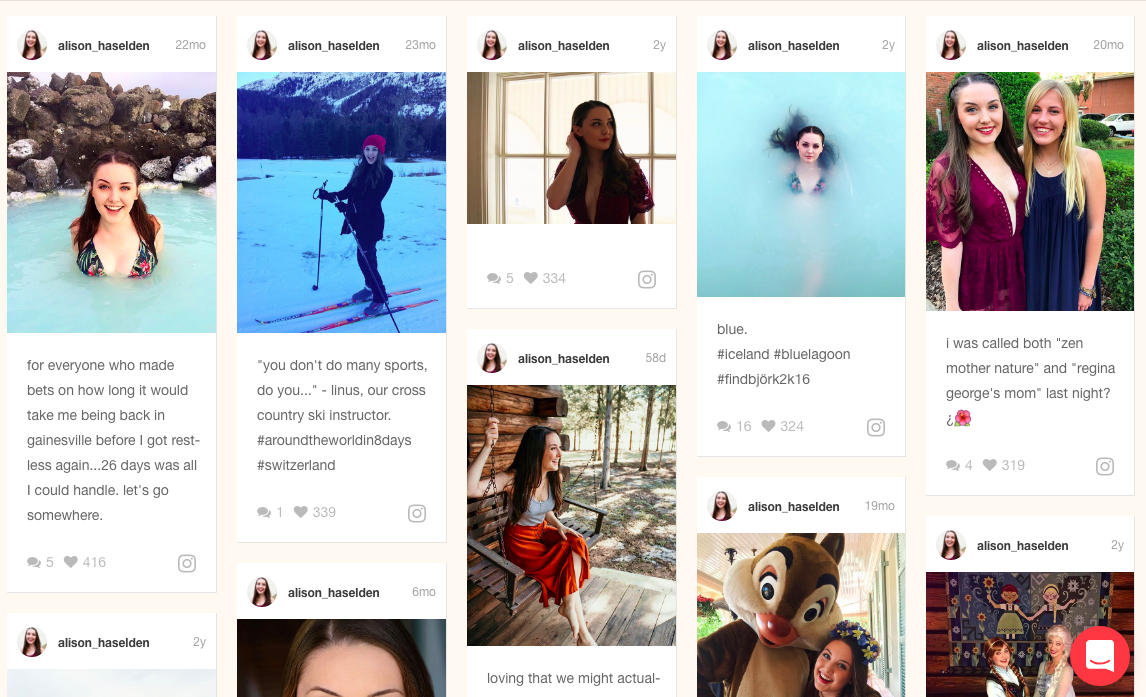Open the Iceland bluelagoon floating photo
Viewport: 1146px width, 697px height.
[800, 185]
